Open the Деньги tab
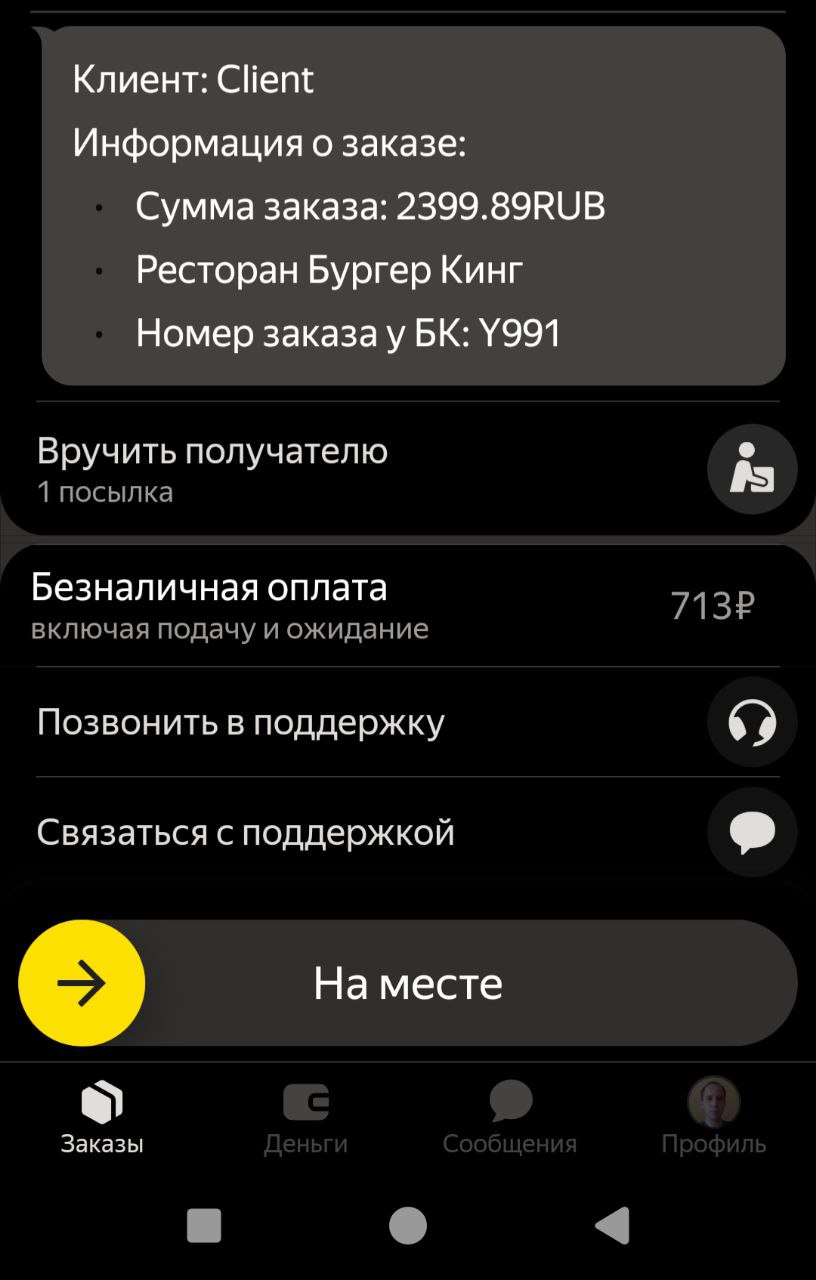The width and height of the screenshot is (816, 1280). pos(306,1120)
